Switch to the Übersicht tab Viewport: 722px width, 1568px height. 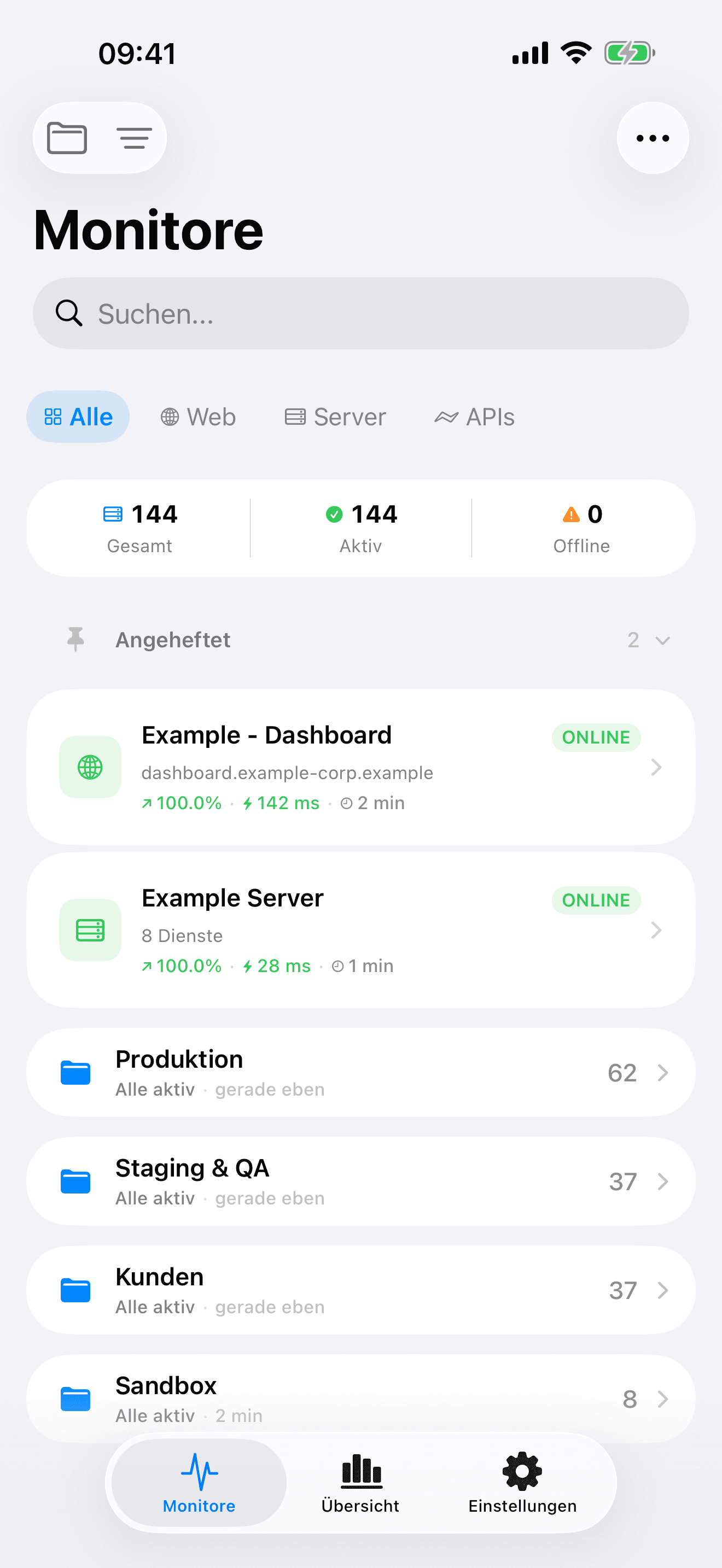point(360,1483)
